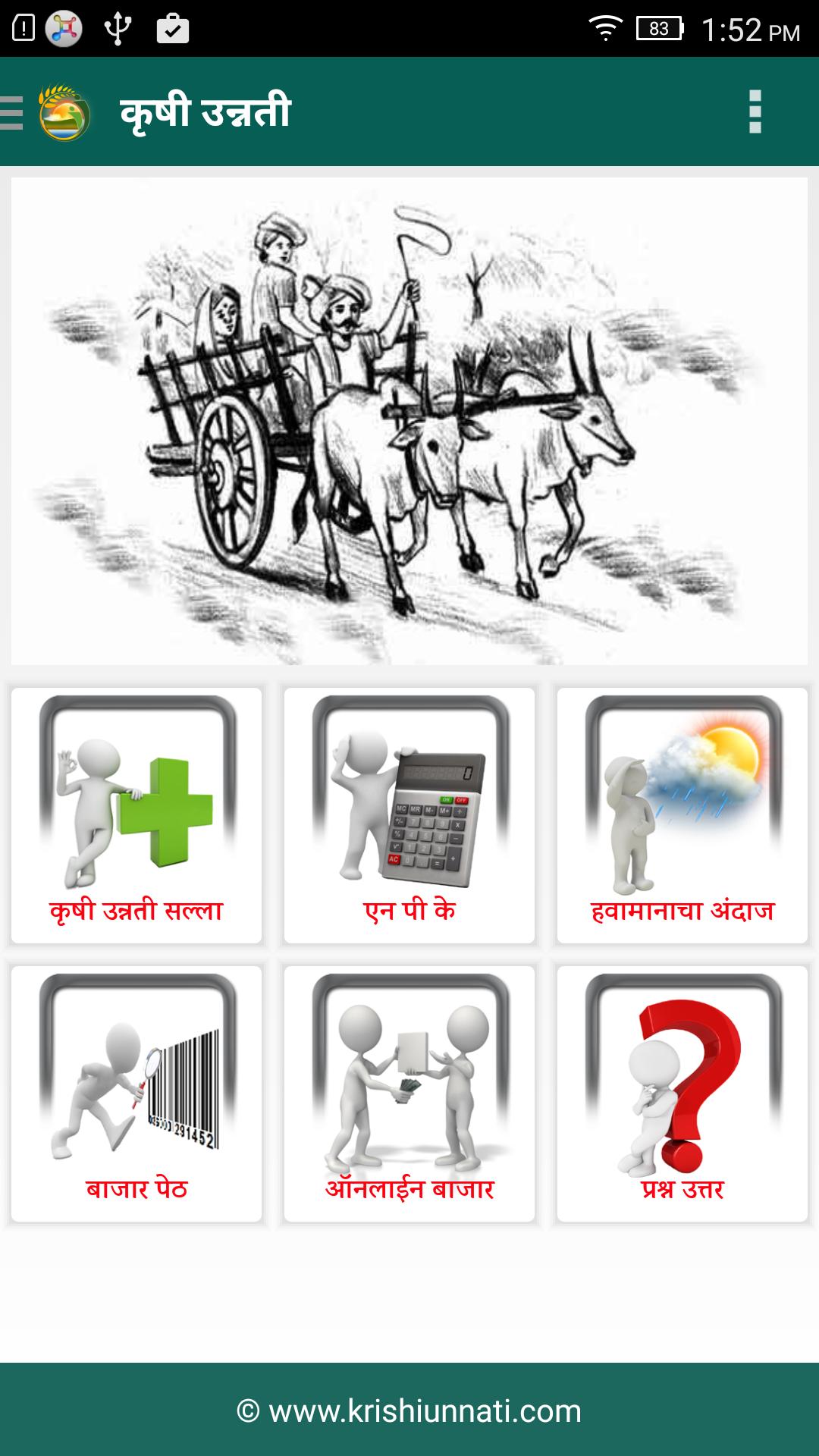Open the navigation drawer menu

(14, 112)
